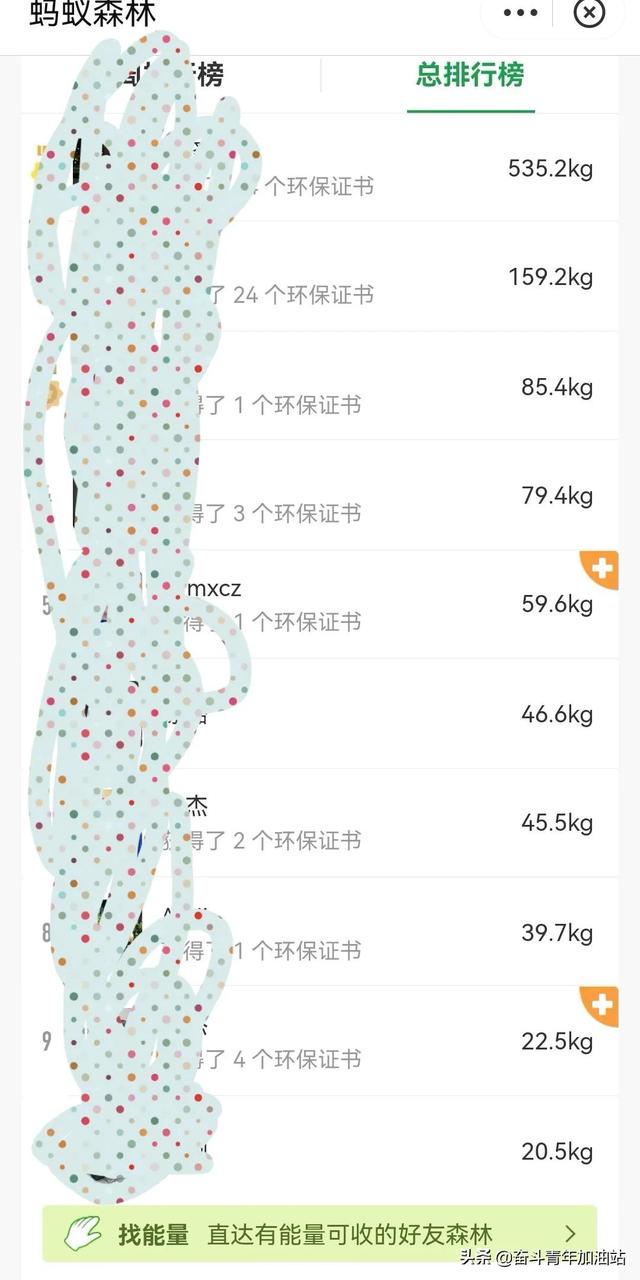Close the Ant Forest mini program

(590, 13)
